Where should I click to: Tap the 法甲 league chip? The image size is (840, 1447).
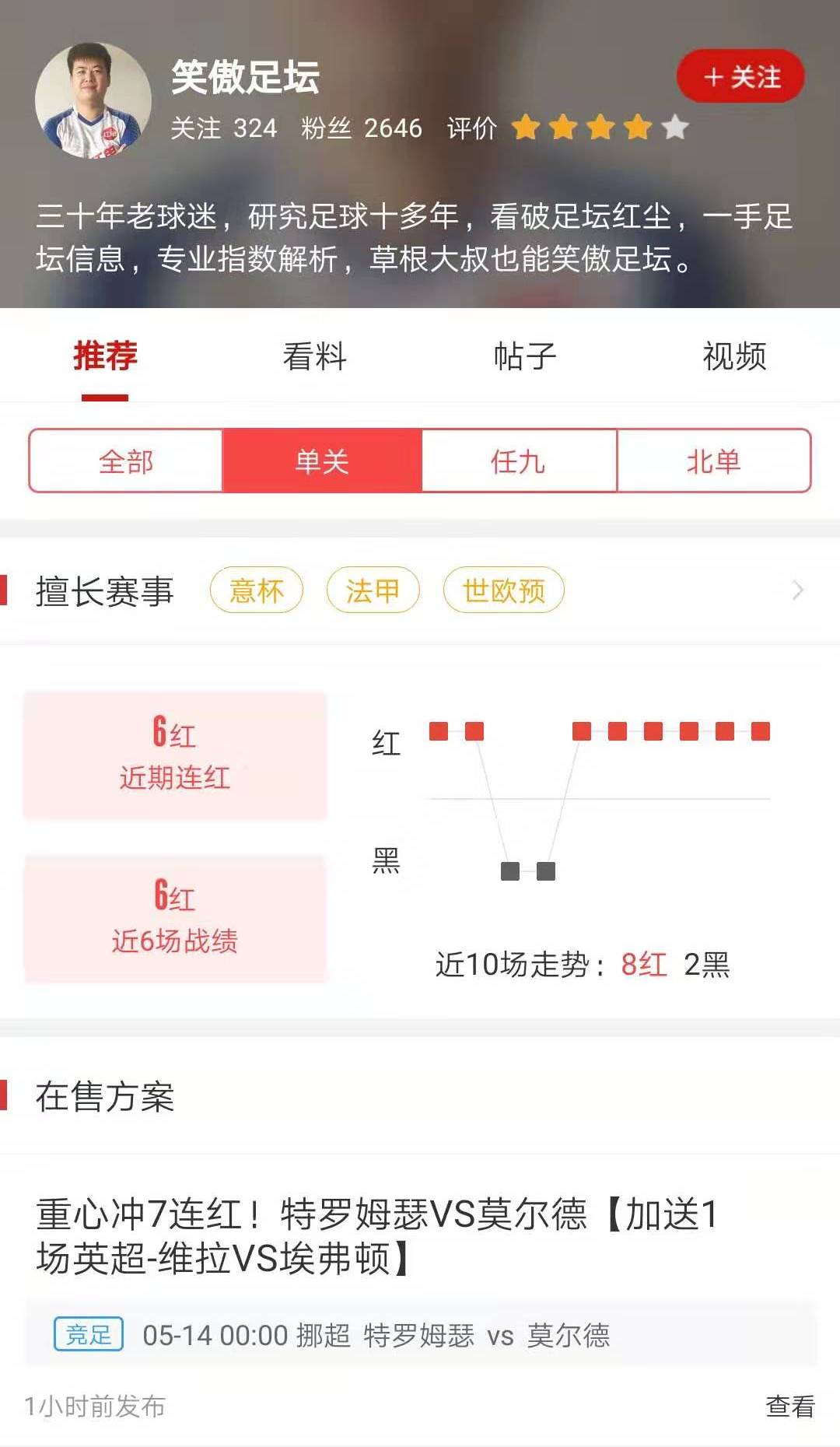(373, 590)
